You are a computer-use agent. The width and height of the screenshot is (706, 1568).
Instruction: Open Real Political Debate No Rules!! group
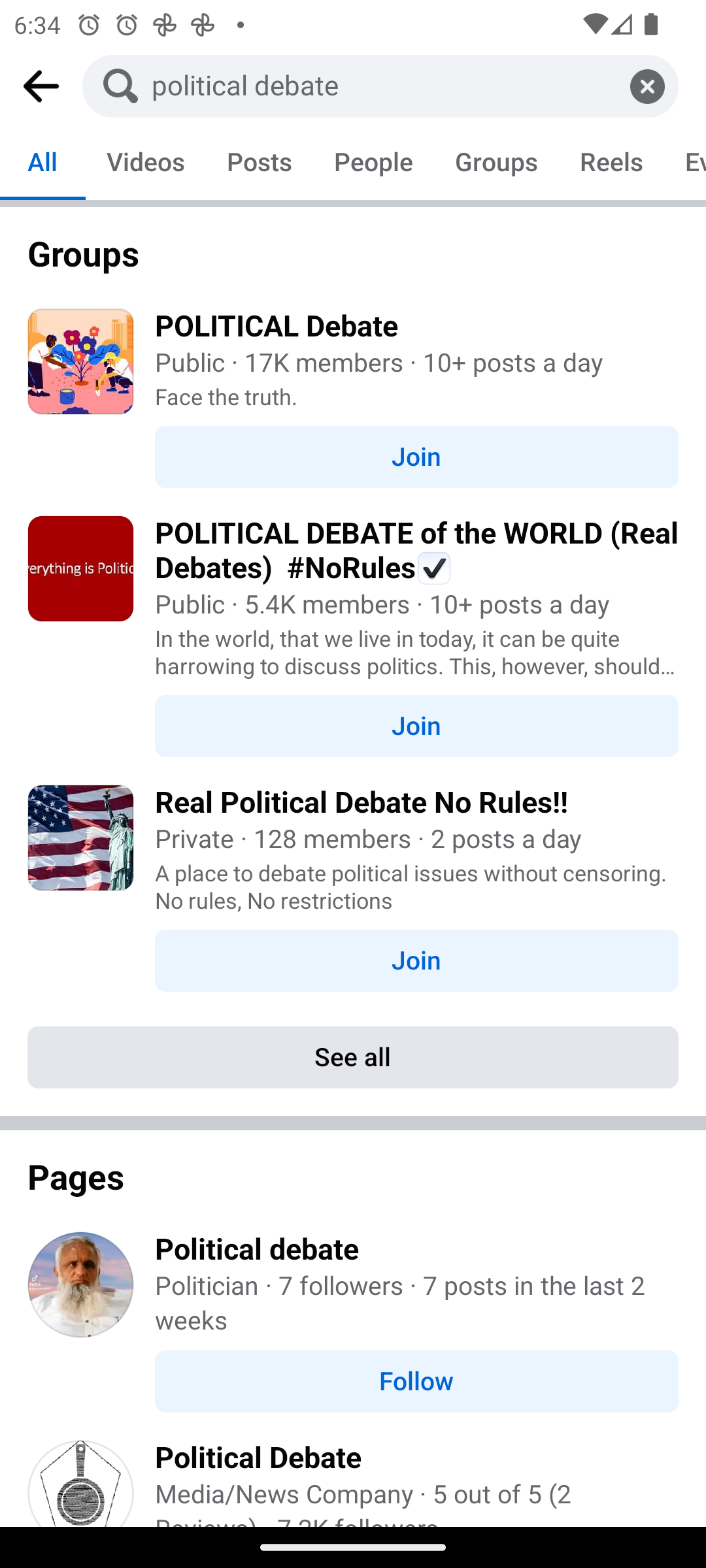pos(361,802)
